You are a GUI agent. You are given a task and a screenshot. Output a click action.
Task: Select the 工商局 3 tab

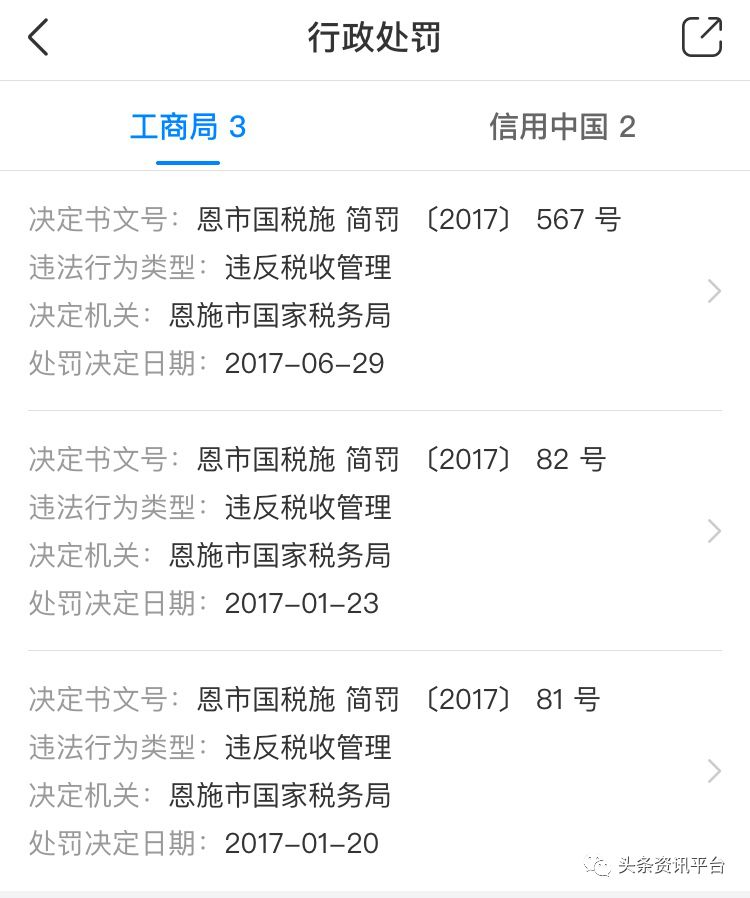(188, 127)
